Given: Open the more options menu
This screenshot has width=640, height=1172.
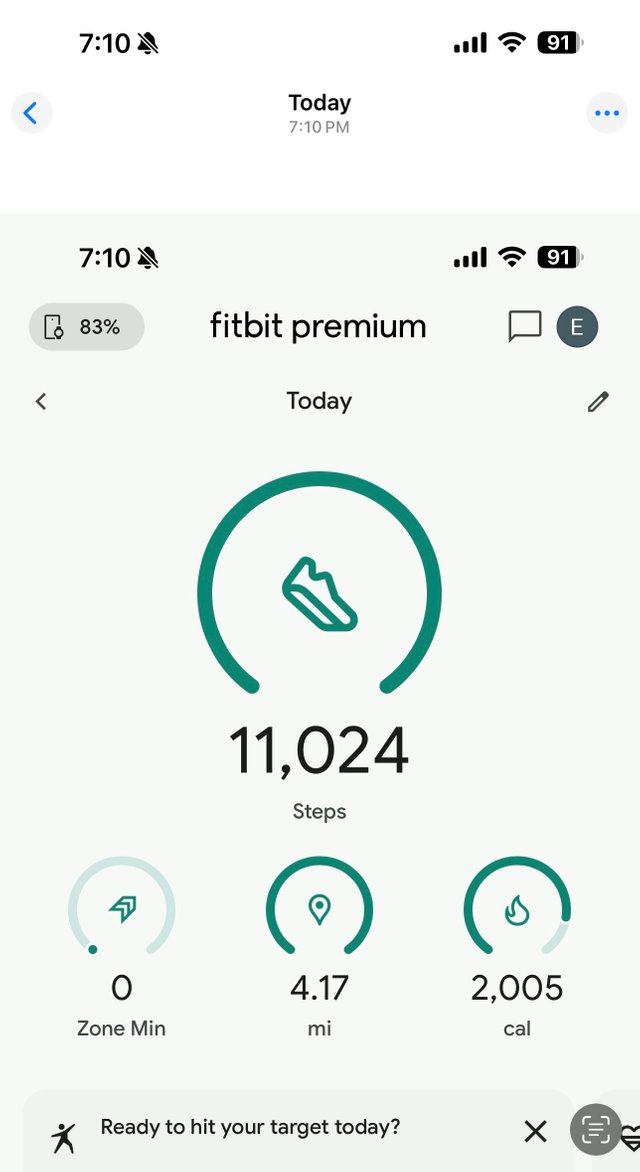Looking at the screenshot, I should click(606, 113).
